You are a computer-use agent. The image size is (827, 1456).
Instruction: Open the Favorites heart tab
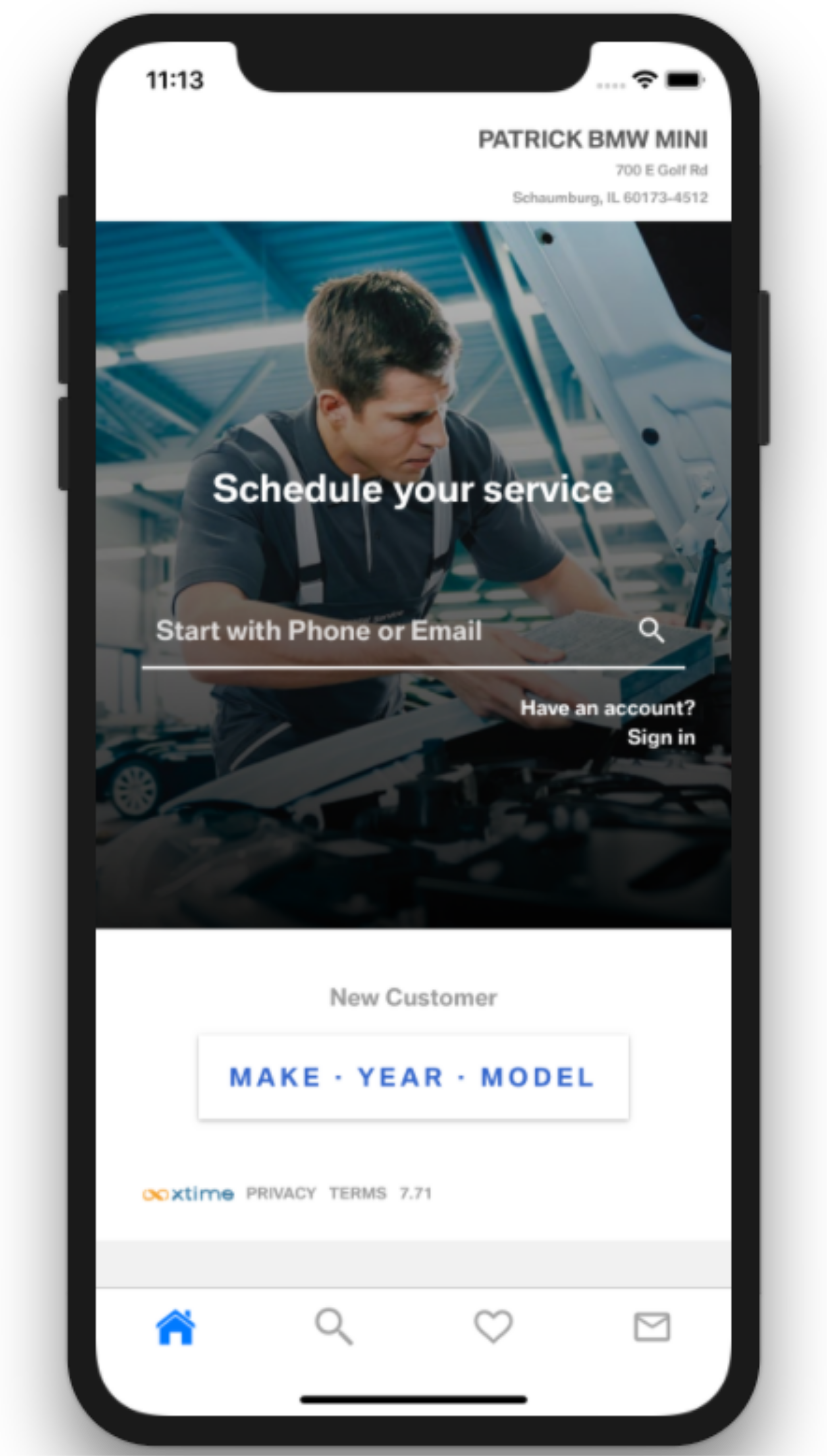[x=493, y=1327]
